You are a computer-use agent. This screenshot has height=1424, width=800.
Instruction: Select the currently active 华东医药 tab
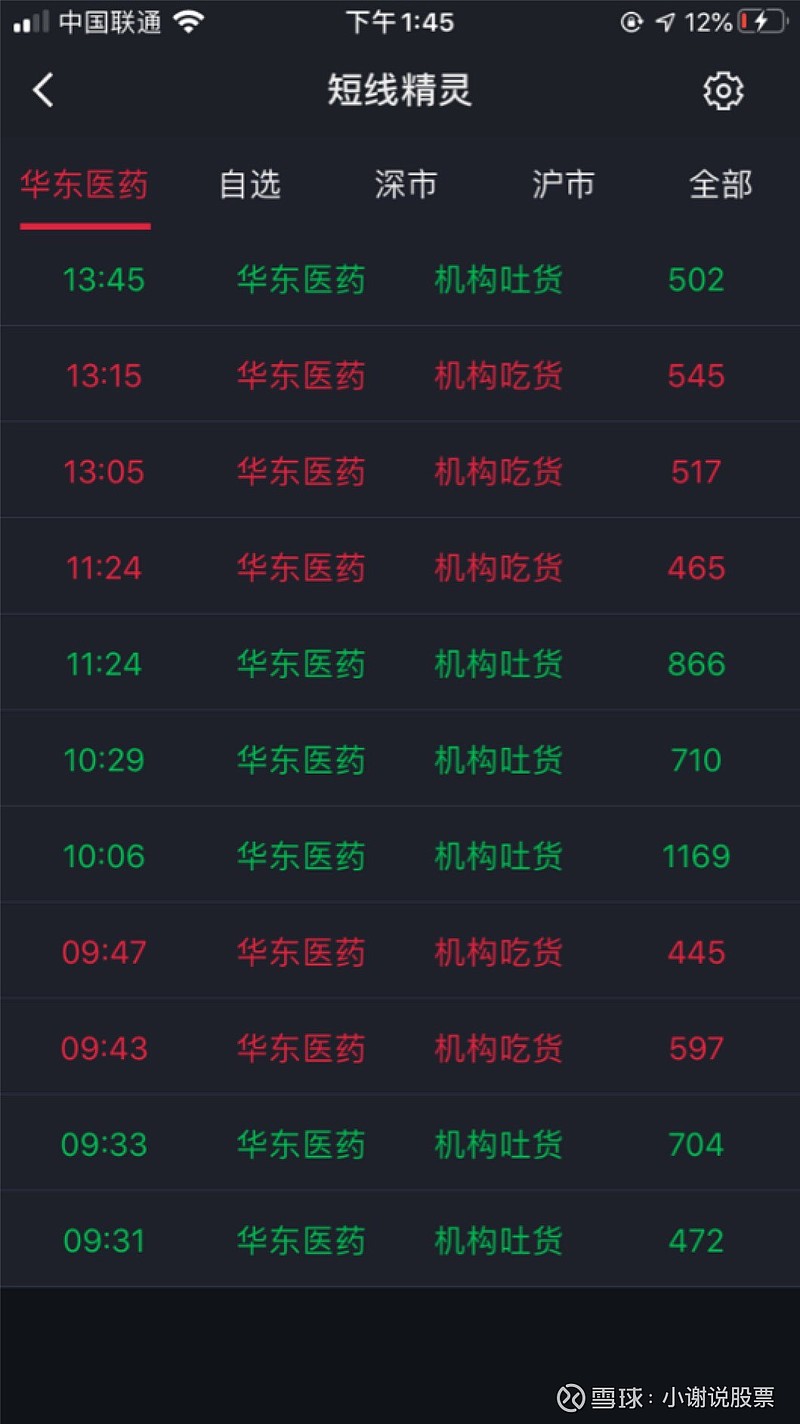(84, 185)
